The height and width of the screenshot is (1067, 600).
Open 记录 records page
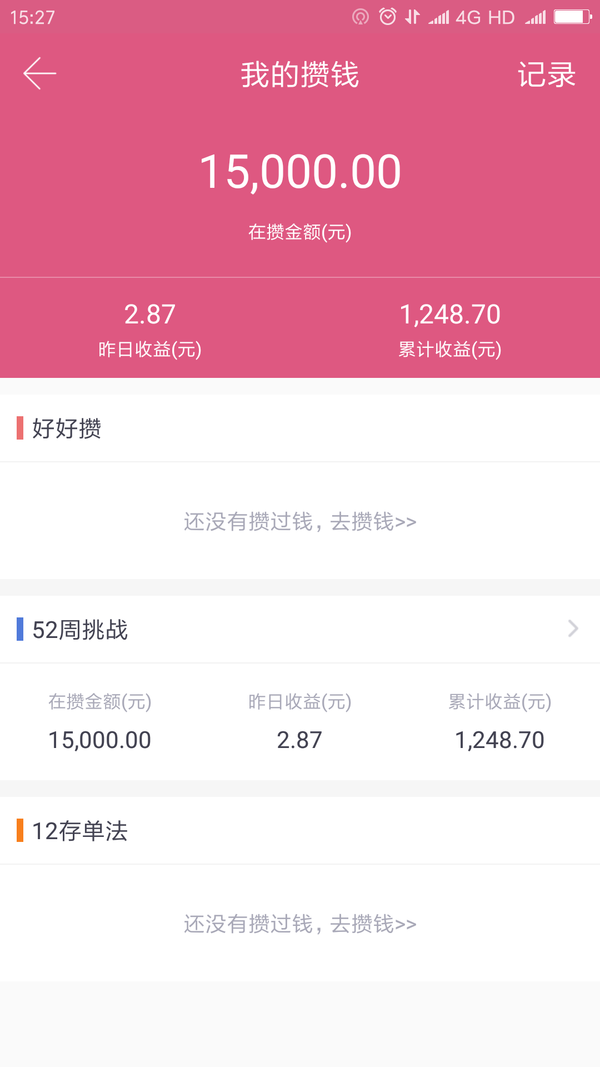click(x=546, y=74)
